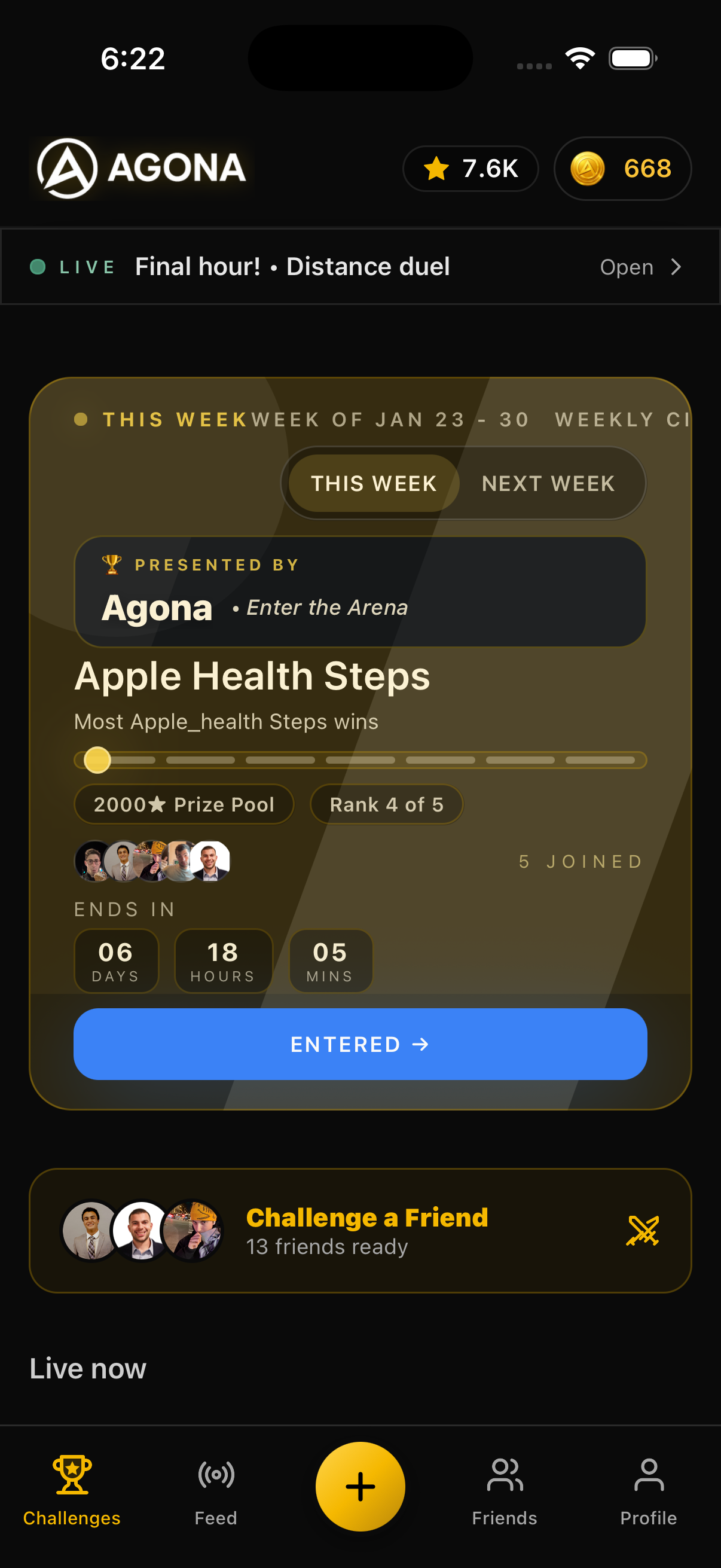
Task: Switch to the THIS WEEK toggle
Action: point(374,483)
